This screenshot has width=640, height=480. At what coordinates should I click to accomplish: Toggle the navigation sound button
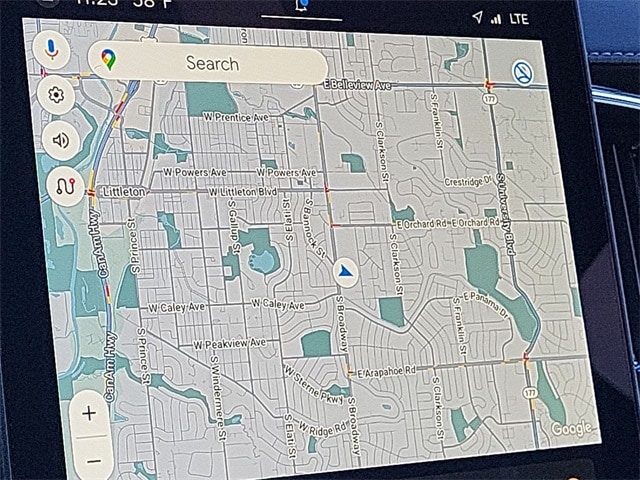(61, 140)
